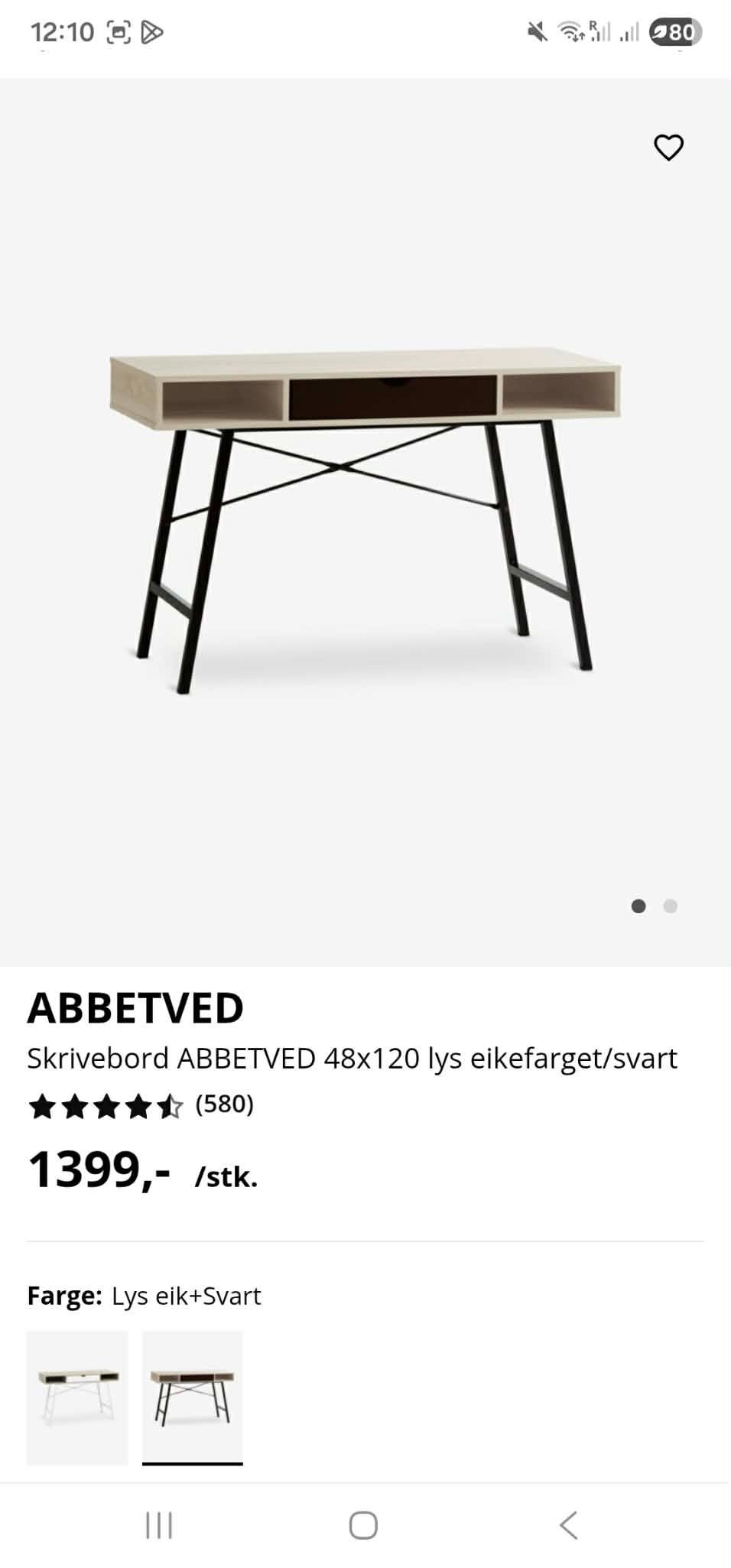The height and width of the screenshot is (1568, 731).
Task: Go back using the system back button
Action: [x=568, y=1524]
